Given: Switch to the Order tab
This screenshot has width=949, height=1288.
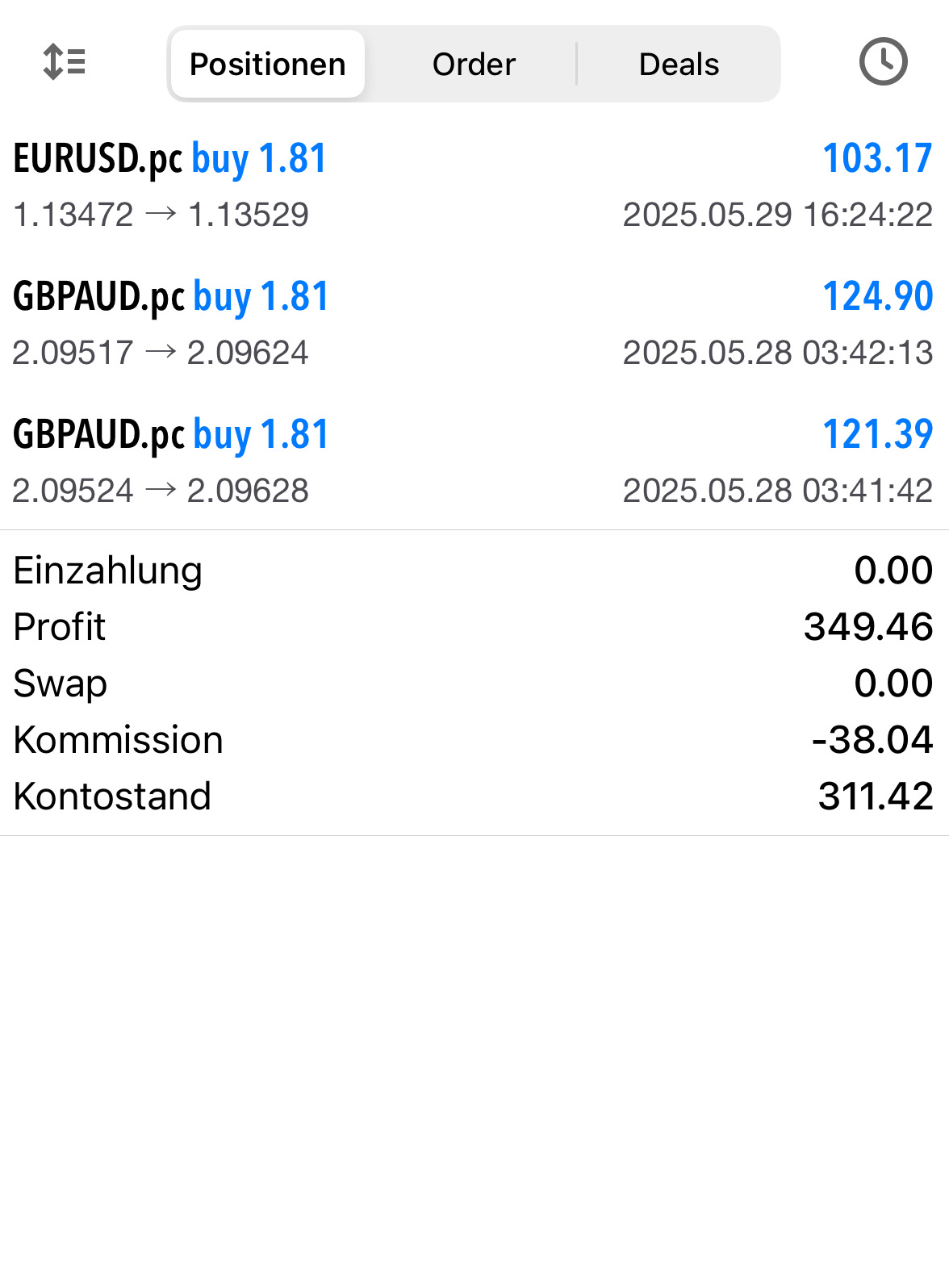Looking at the screenshot, I should (474, 64).
